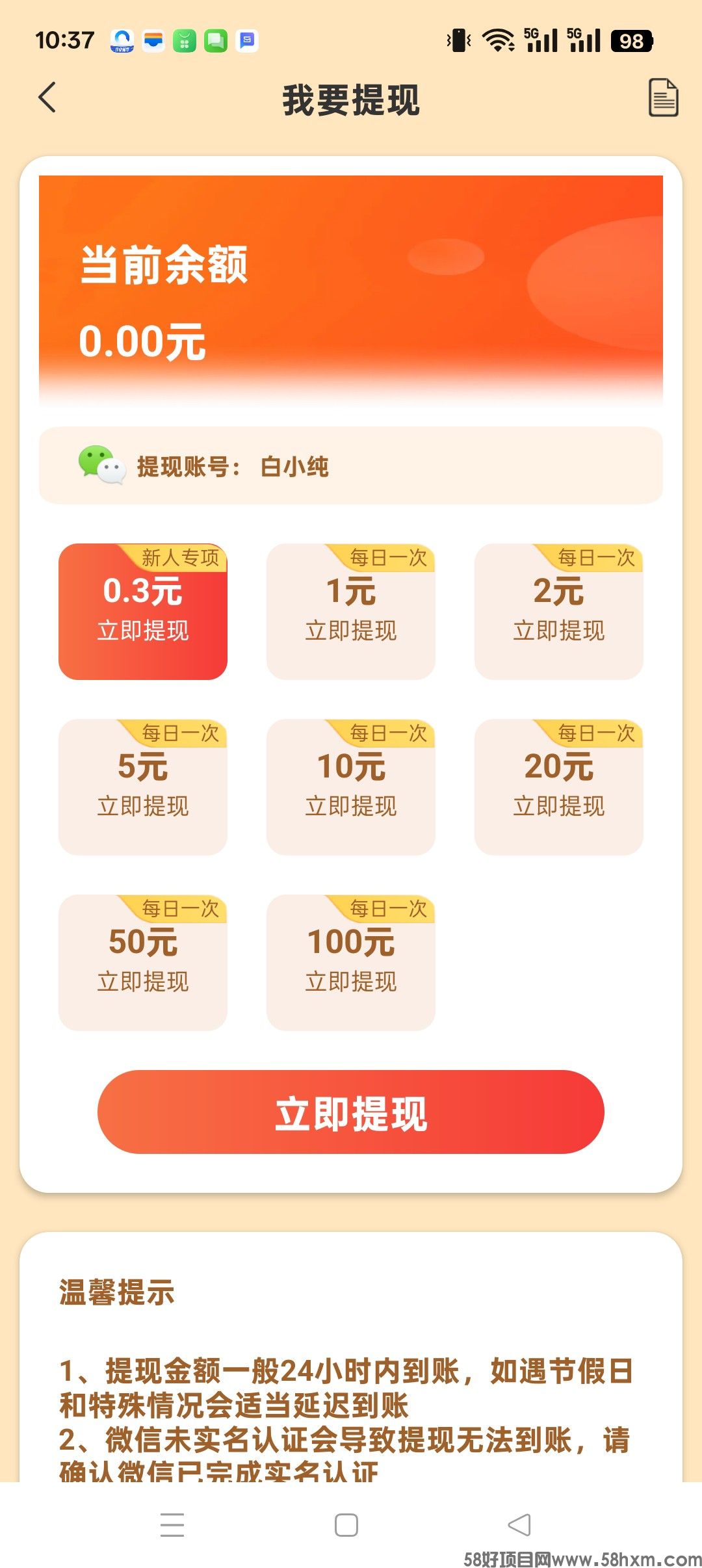
Task: Tap the green messaging notification icon
Action: (214, 41)
